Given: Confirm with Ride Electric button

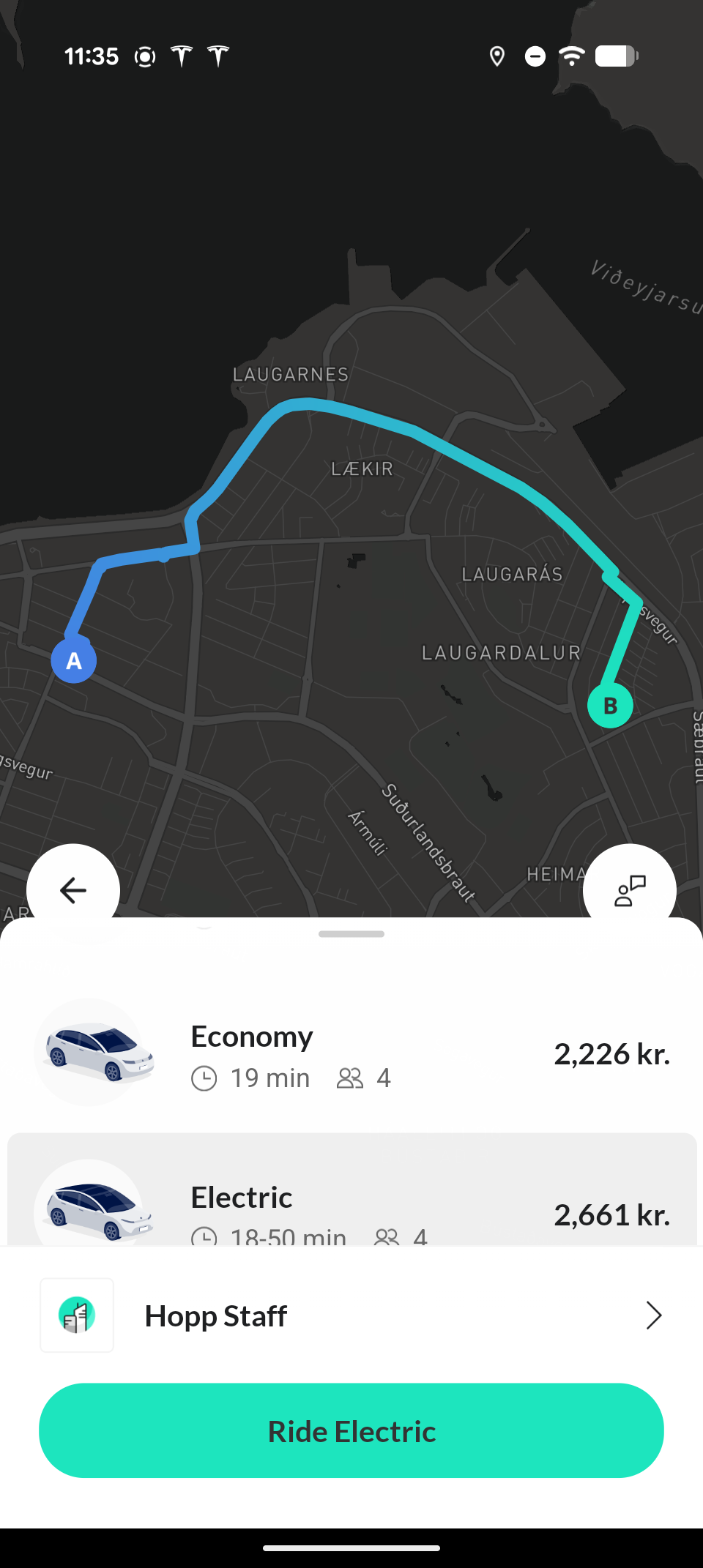Looking at the screenshot, I should point(351,1431).
